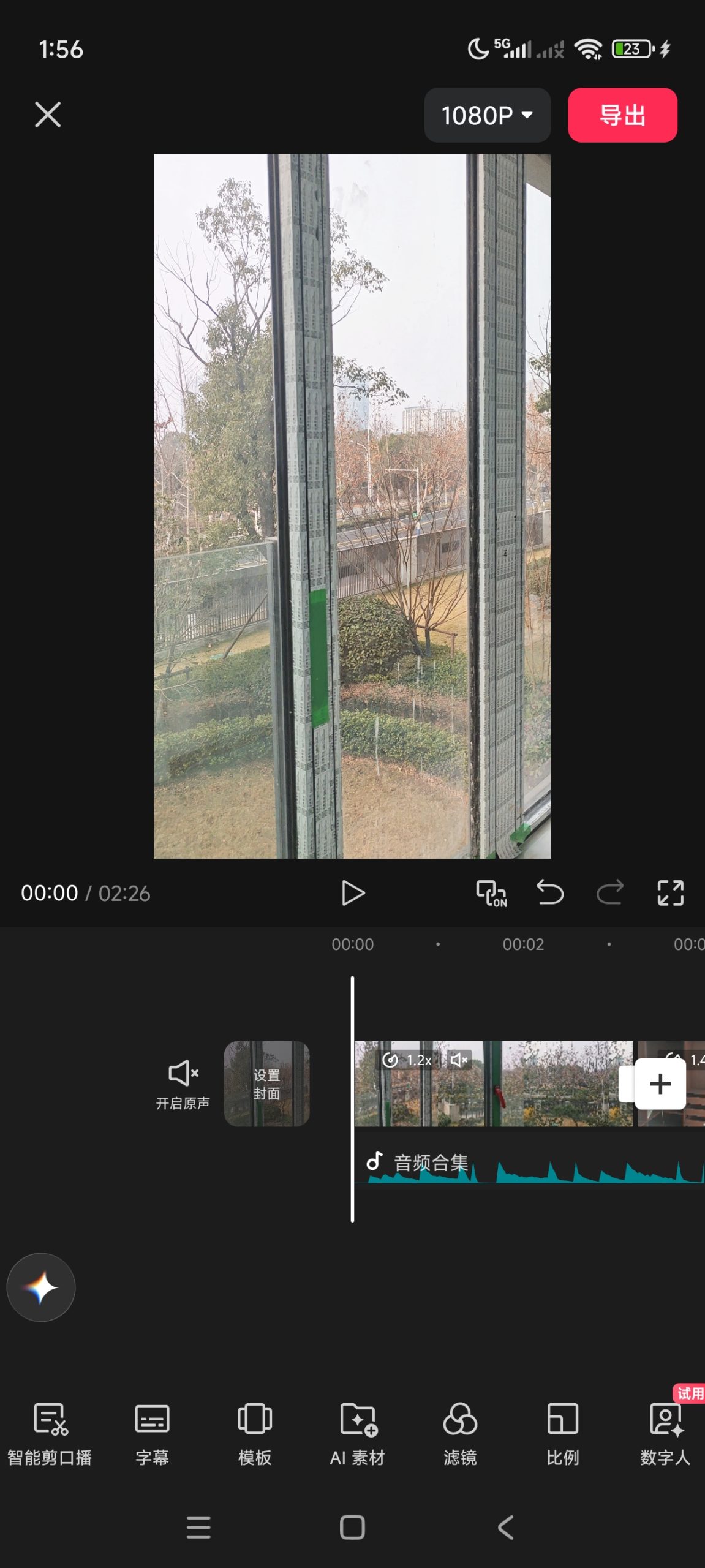Play the video preview
This screenshot has height=1568, width=705.
353,893
